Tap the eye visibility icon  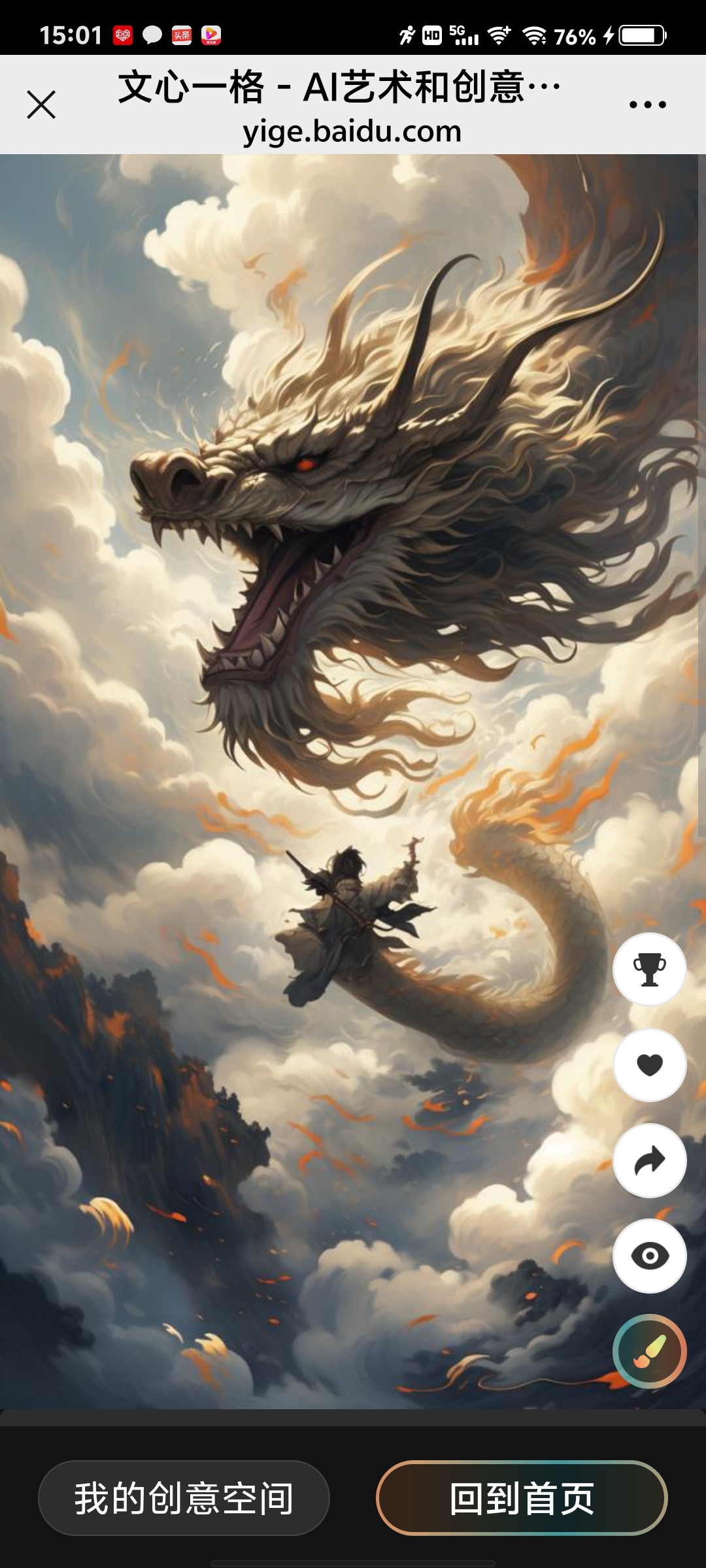(x=649, y=1256)
